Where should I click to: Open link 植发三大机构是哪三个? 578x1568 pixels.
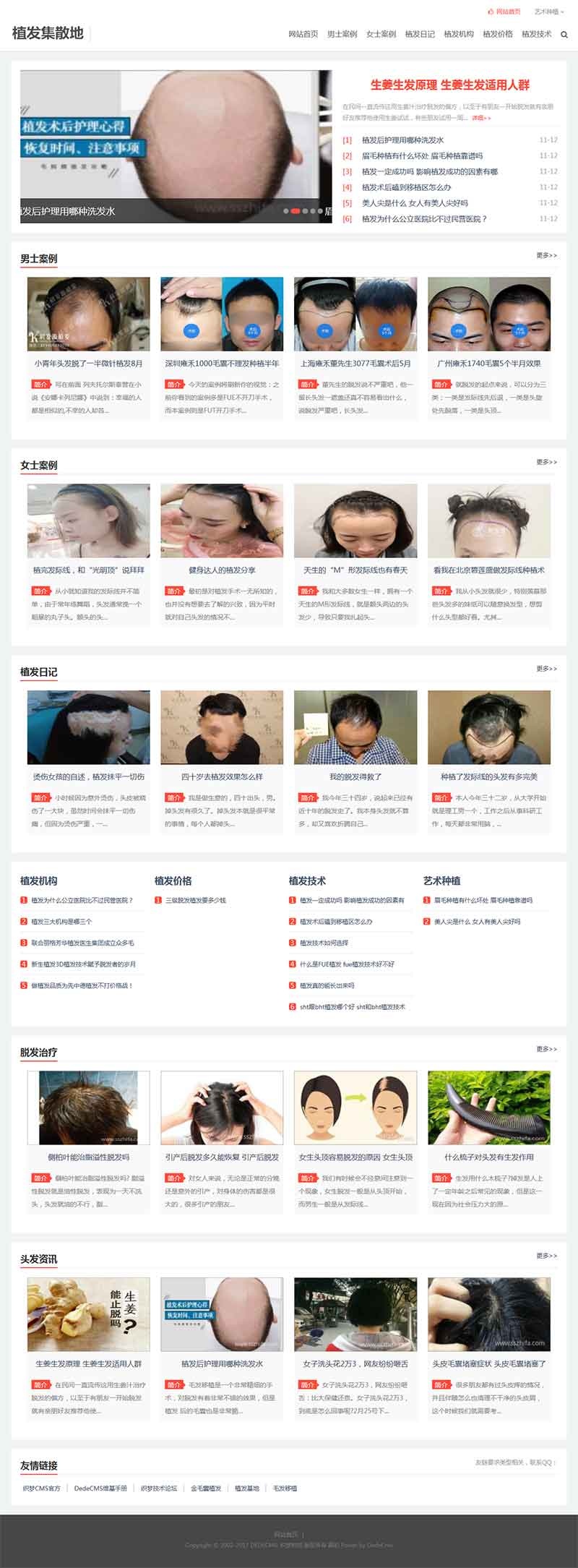pyautogui.click(x=61, y=922)
